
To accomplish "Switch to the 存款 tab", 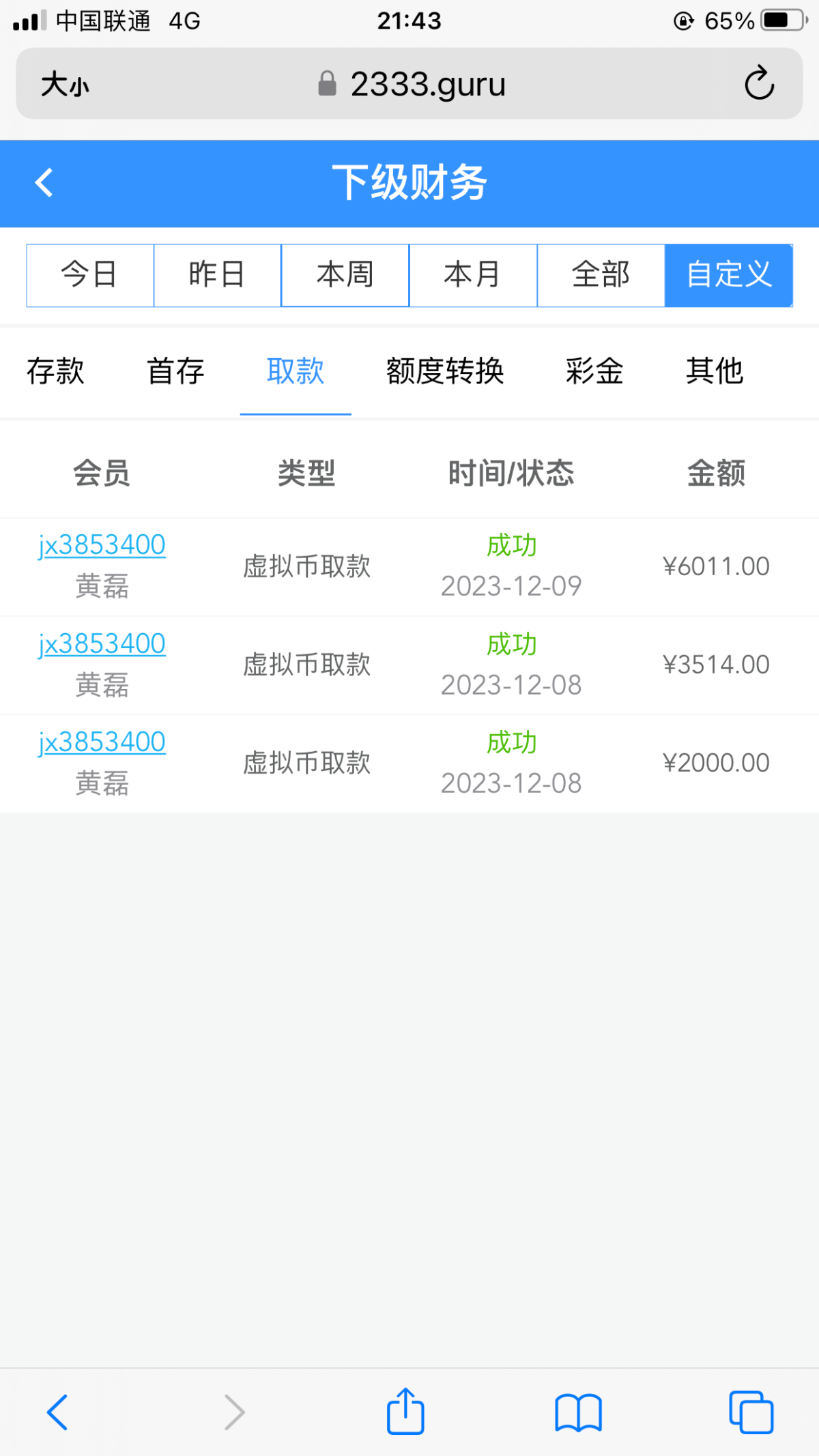I will 55,371.
